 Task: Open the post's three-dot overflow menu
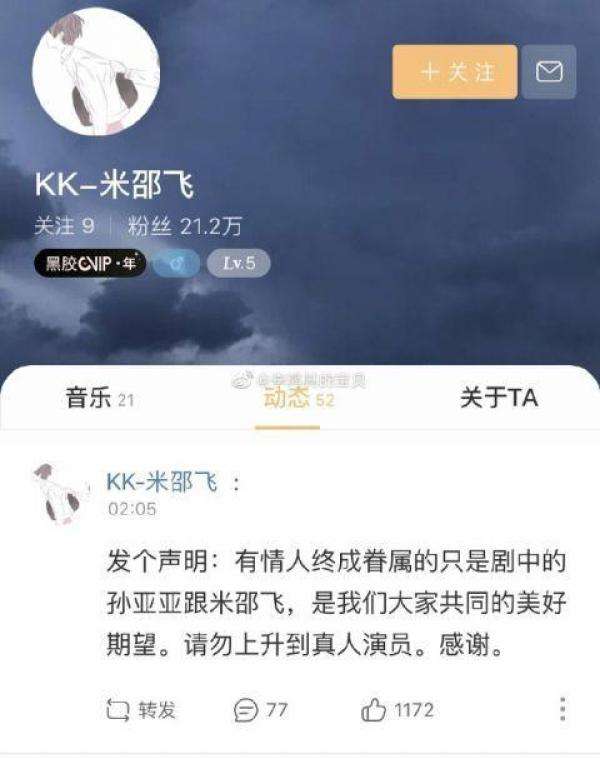click(x=561, y=710)
